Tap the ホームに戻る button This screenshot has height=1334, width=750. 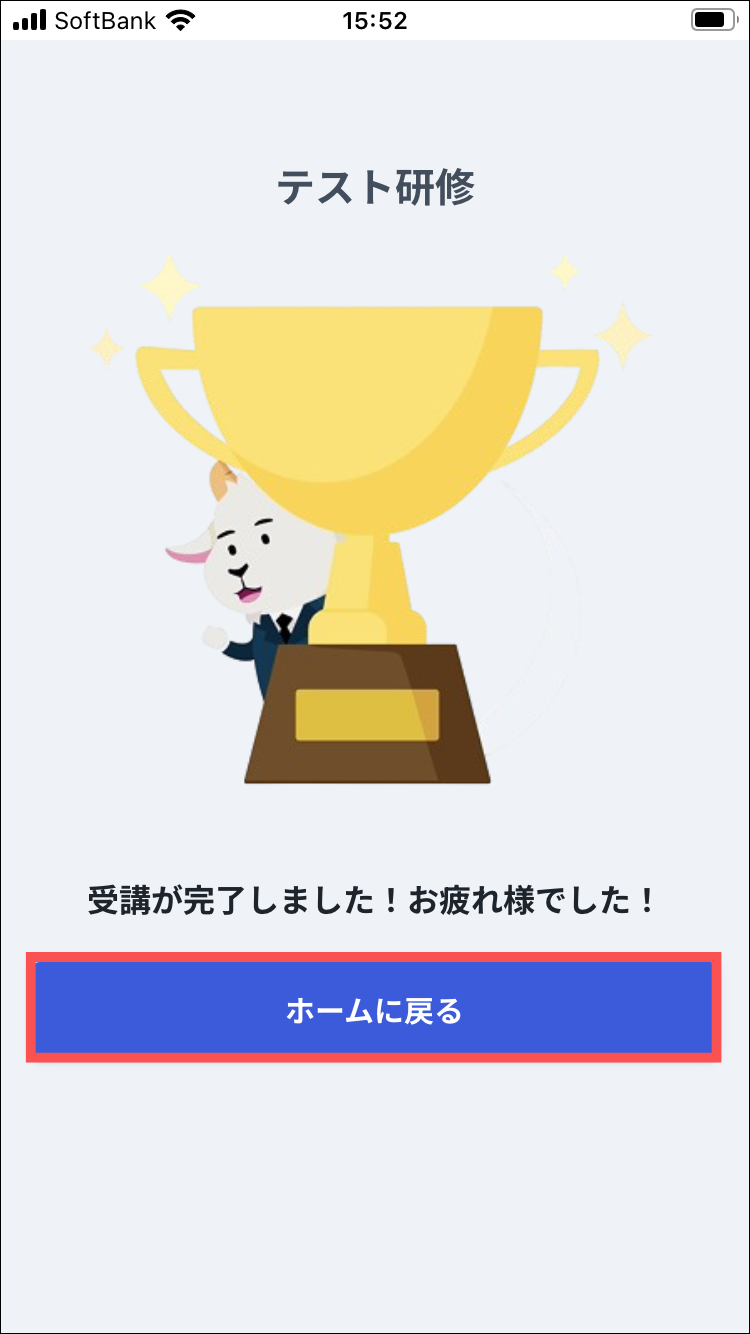coord(374,1010)
